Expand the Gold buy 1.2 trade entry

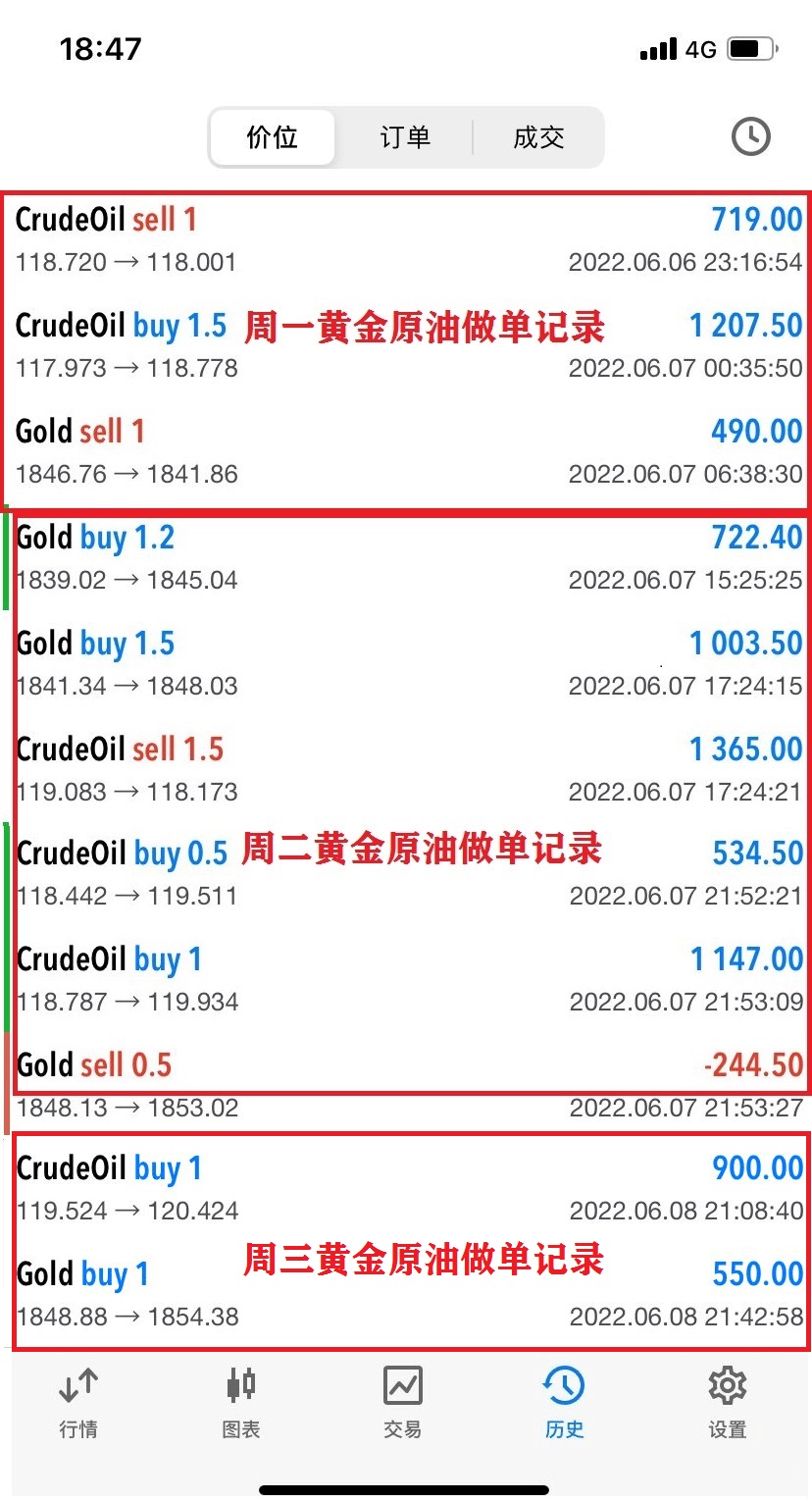pyautogui.click(x=406, y=557)
